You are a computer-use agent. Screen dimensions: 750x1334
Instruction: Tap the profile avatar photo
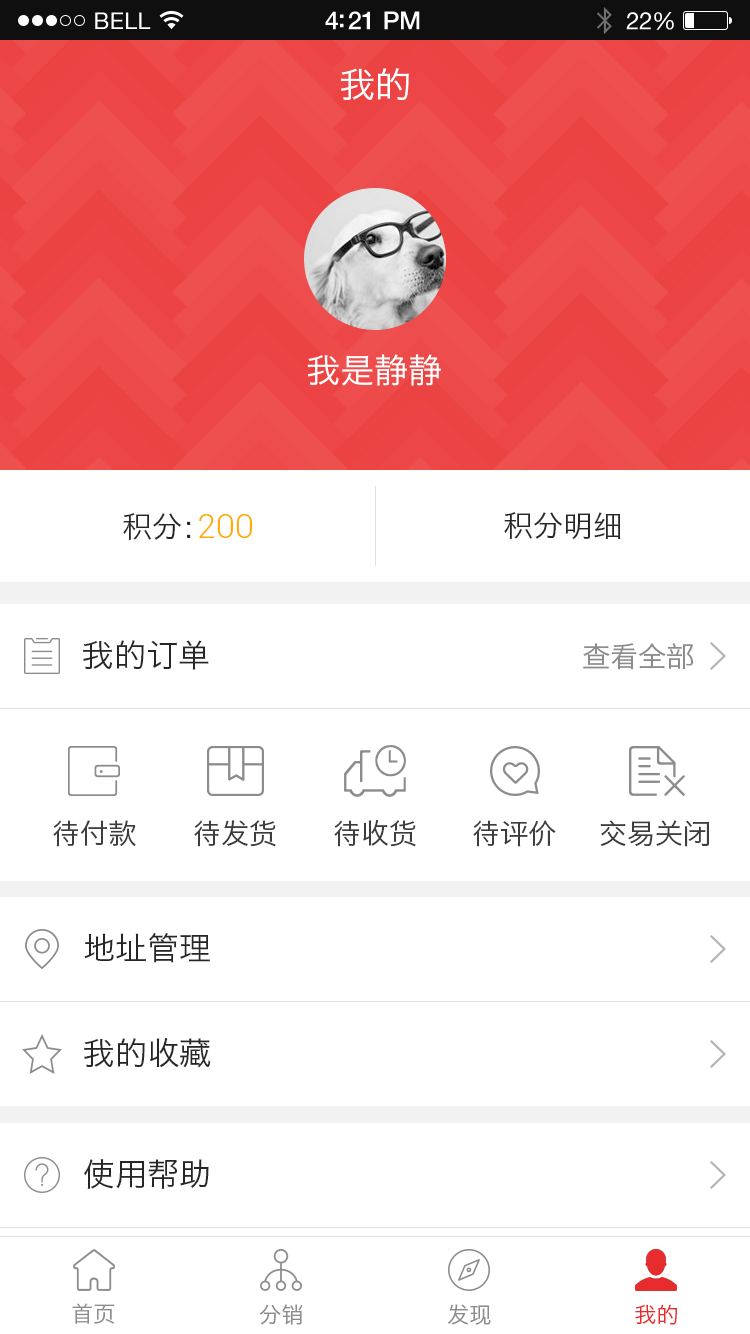click(x=375, y=259)
